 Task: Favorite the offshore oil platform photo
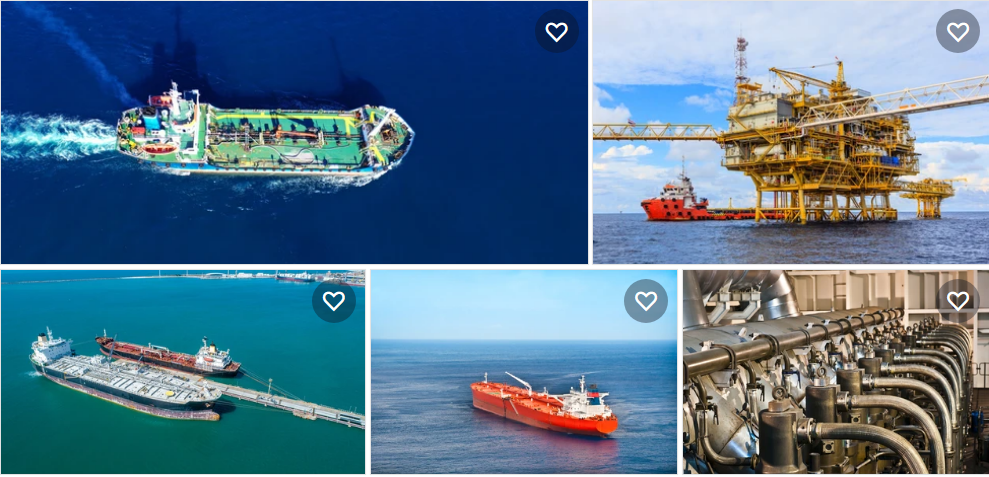[957, 32]
